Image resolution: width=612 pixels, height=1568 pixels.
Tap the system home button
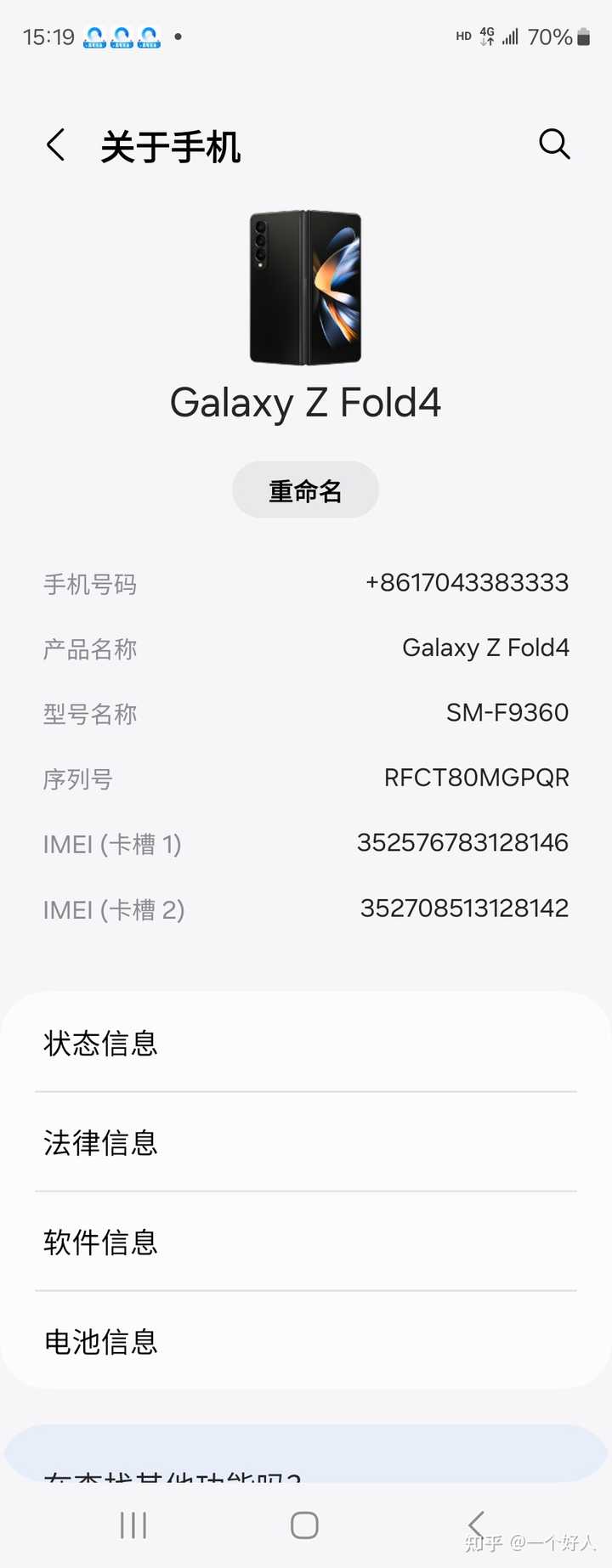click(304, 1525)
